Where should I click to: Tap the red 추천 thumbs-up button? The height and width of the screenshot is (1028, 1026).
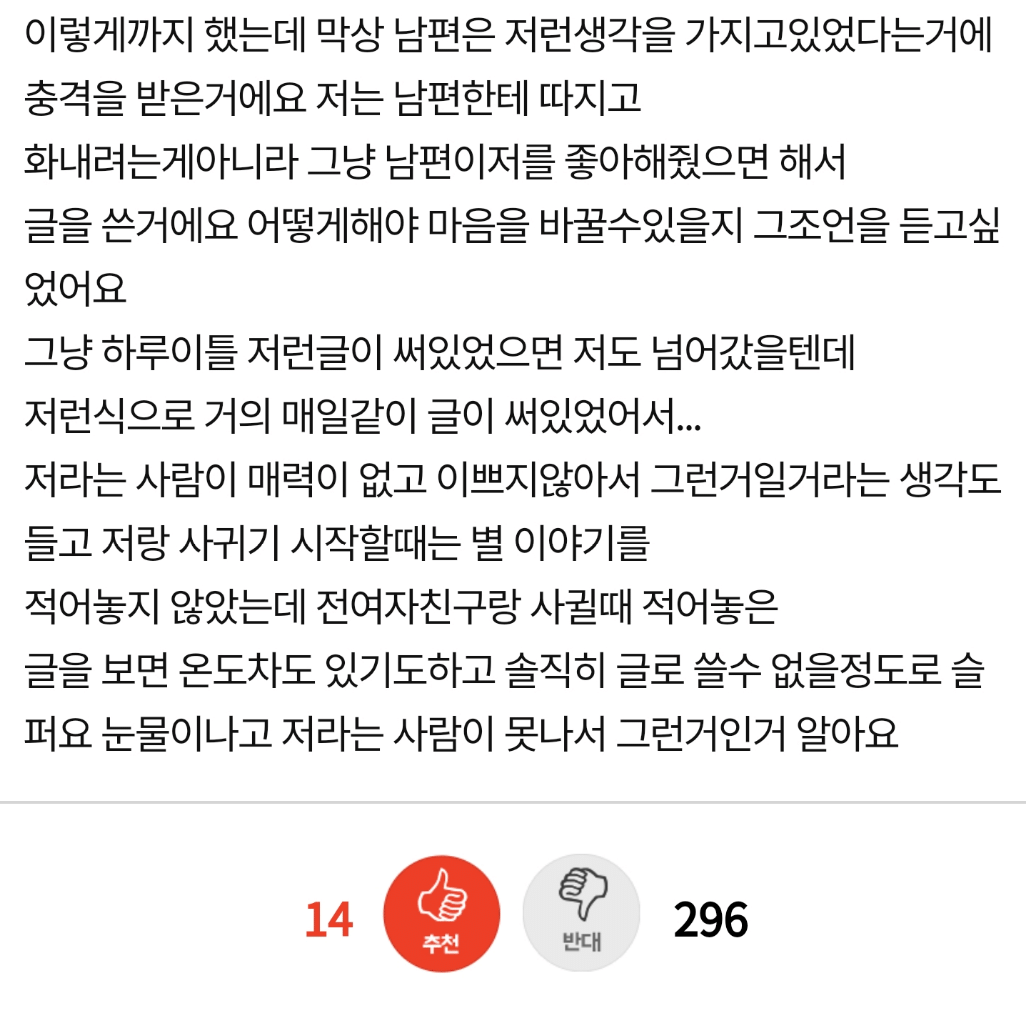pyautogui.click(x=441, y=914)
